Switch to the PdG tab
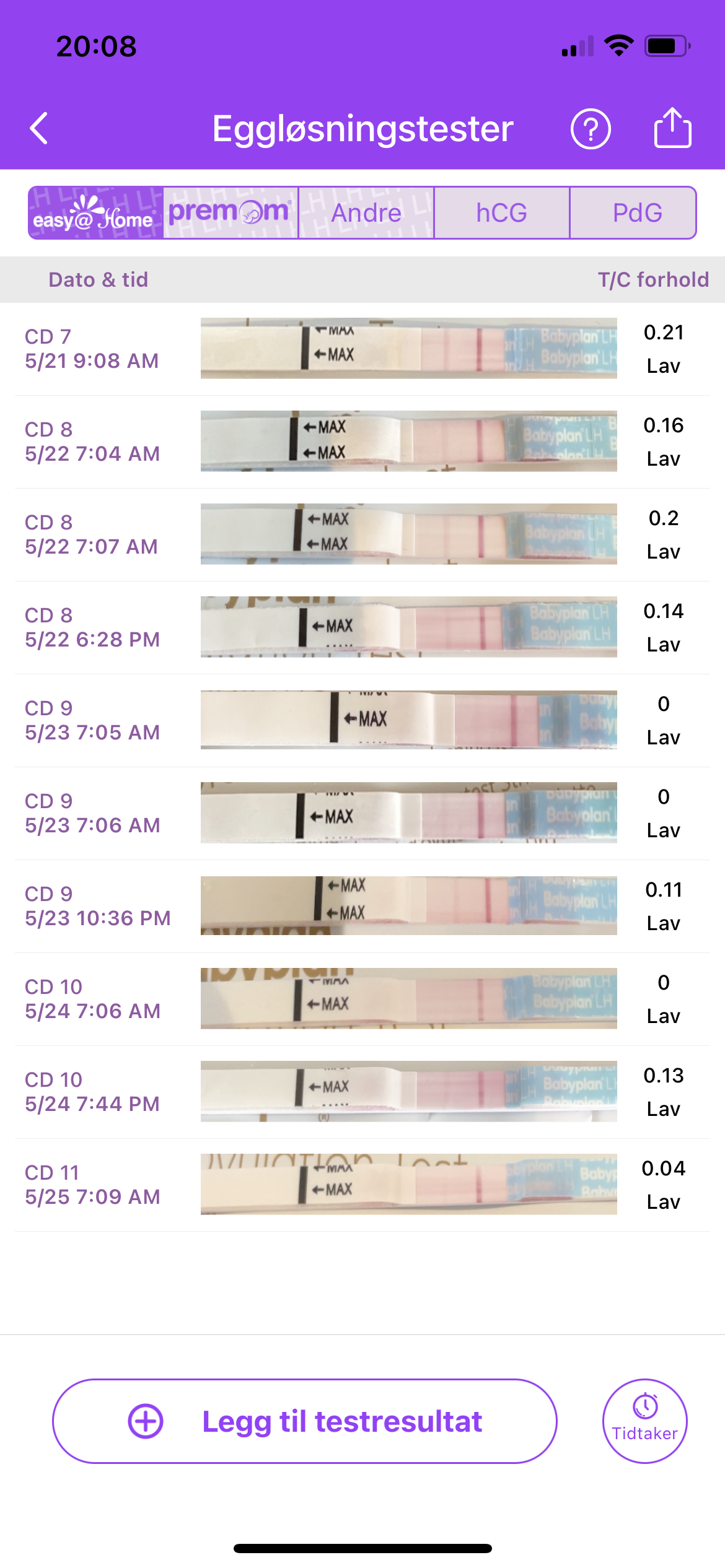The height and width of the screenshot is (1568, 725). tap(637, 212)
